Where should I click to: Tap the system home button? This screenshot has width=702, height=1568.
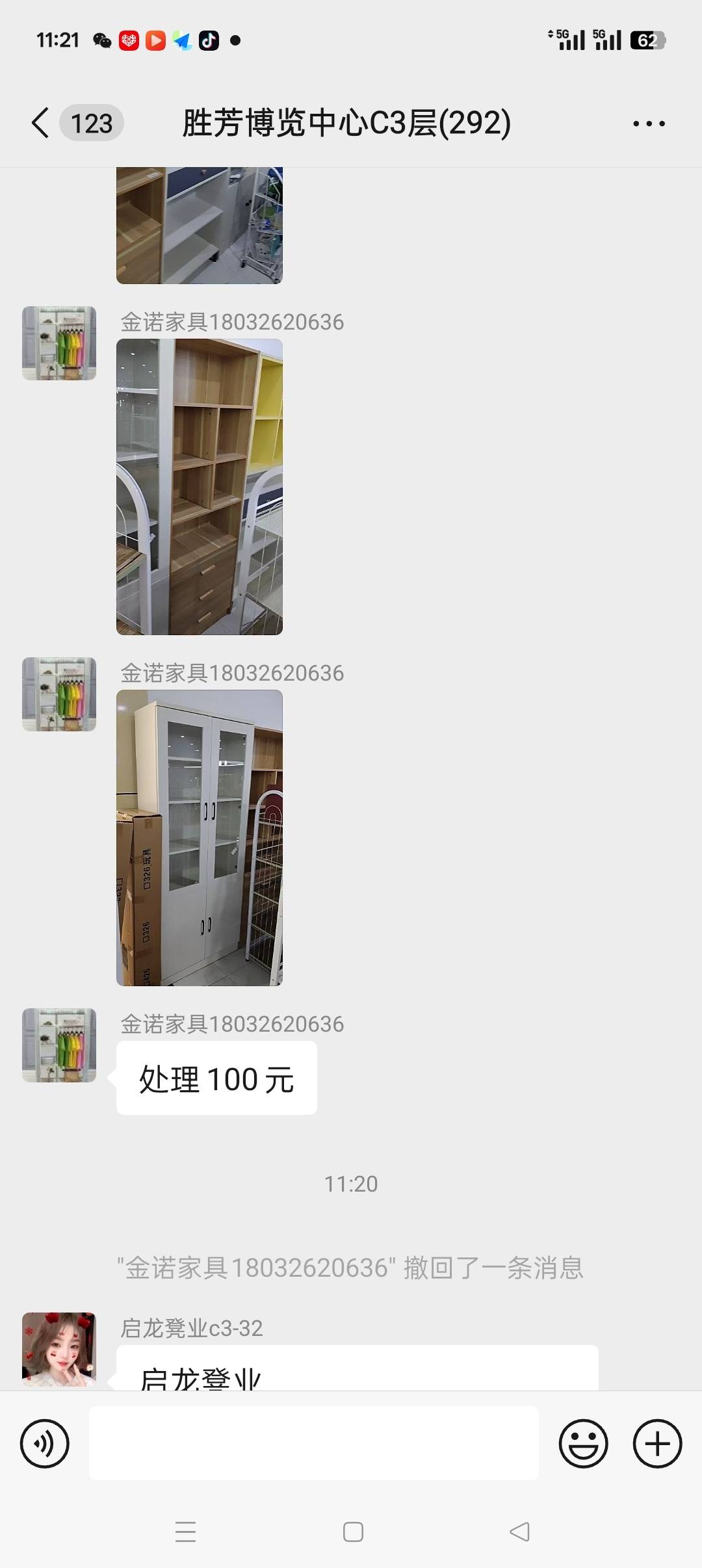[352, 1532]
